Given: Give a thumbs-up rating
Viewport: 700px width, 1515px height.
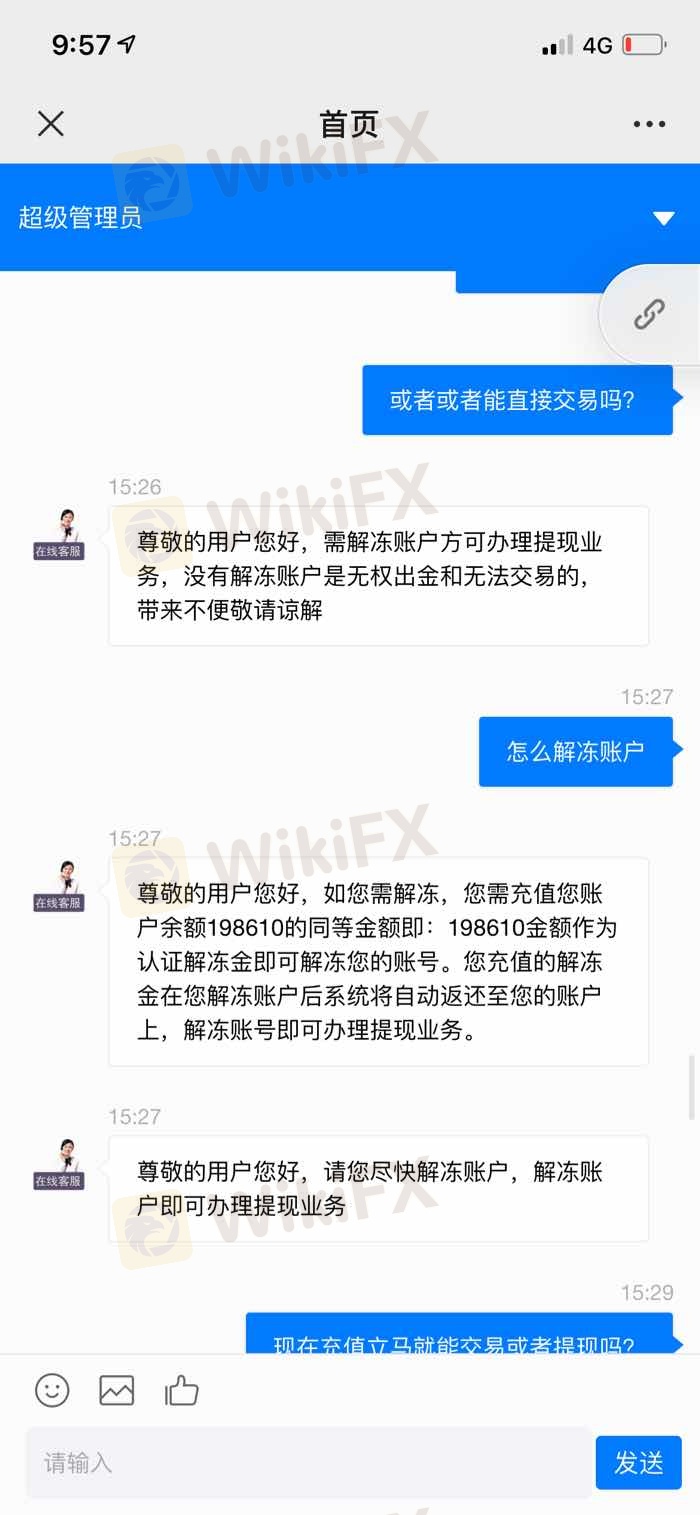Looking at the screenshot, I should [x=182, y=1389].
